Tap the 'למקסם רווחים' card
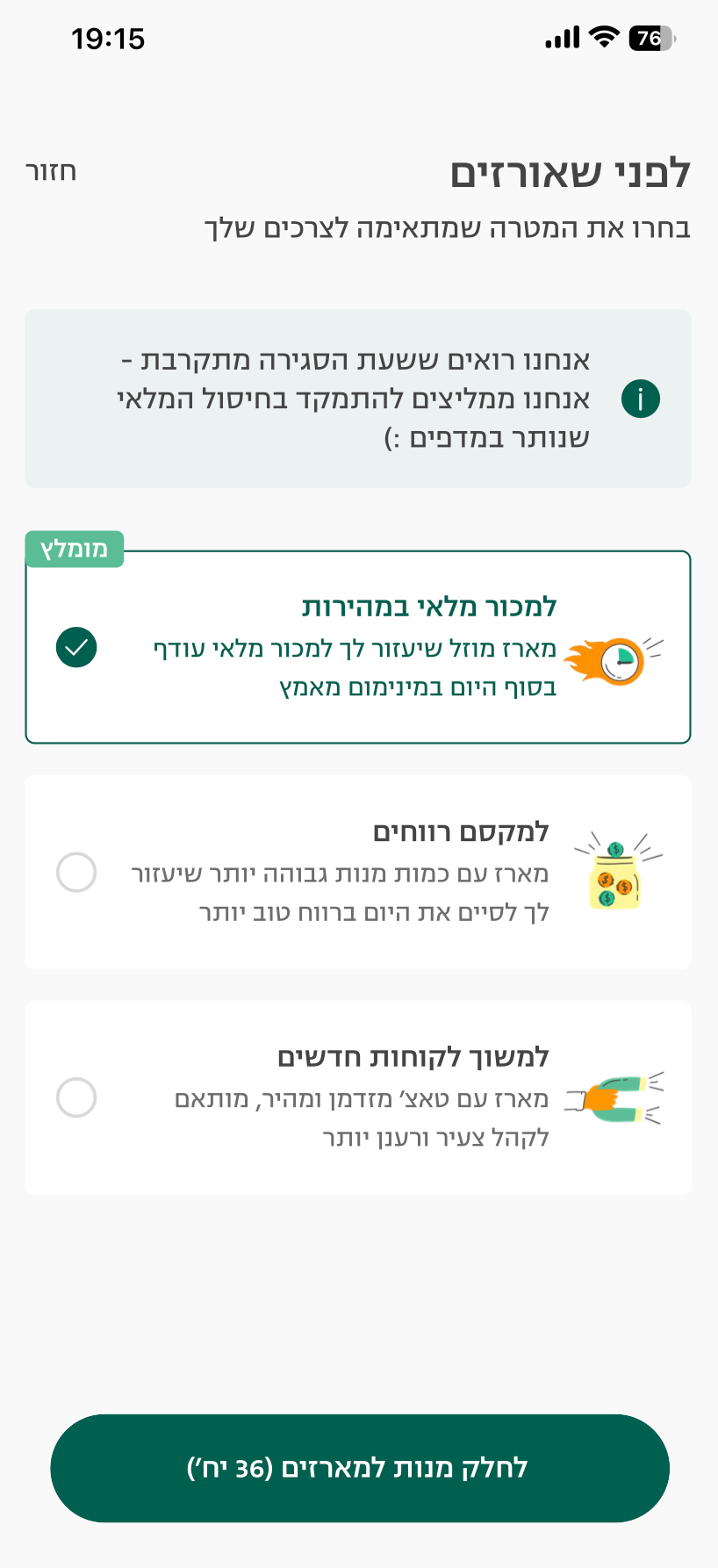This screenshot has height=1568, width=718. point(358,871)
